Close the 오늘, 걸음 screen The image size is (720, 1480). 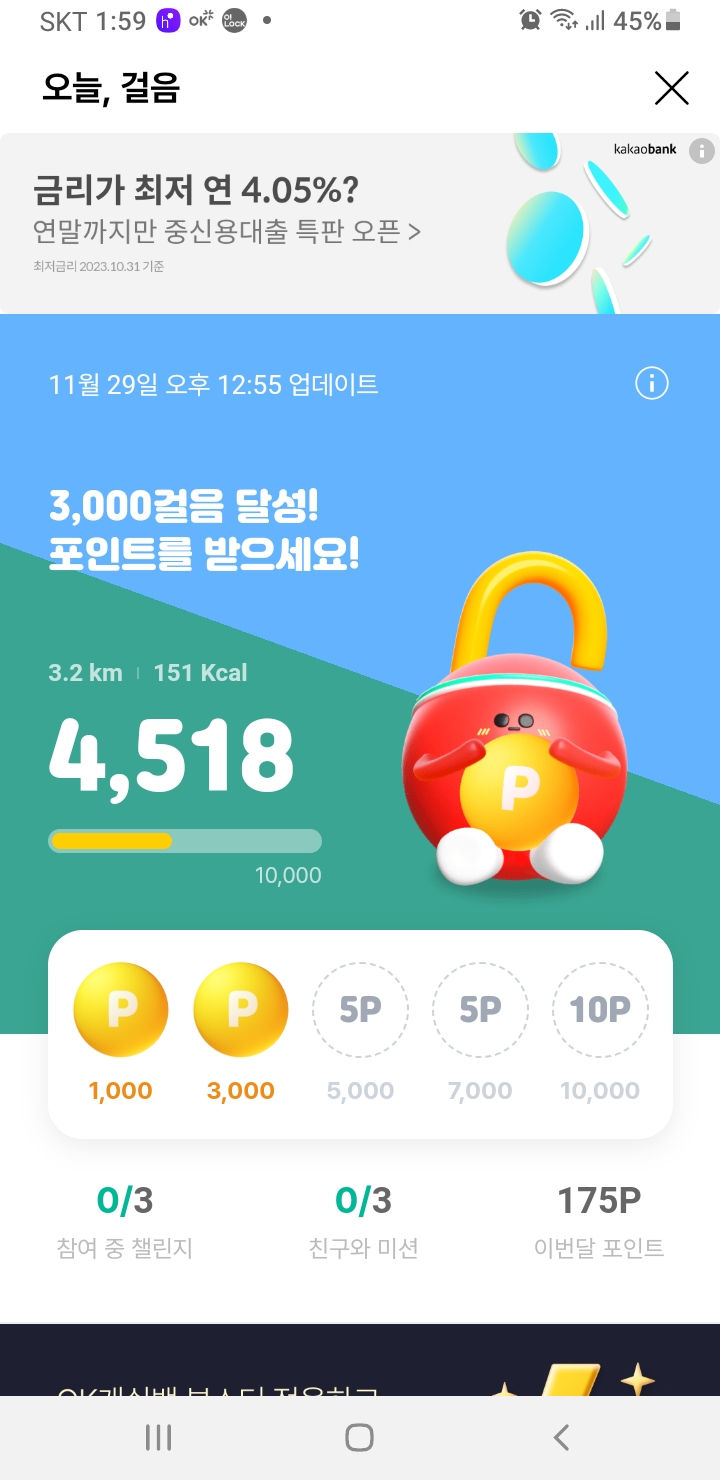(671, 89)
